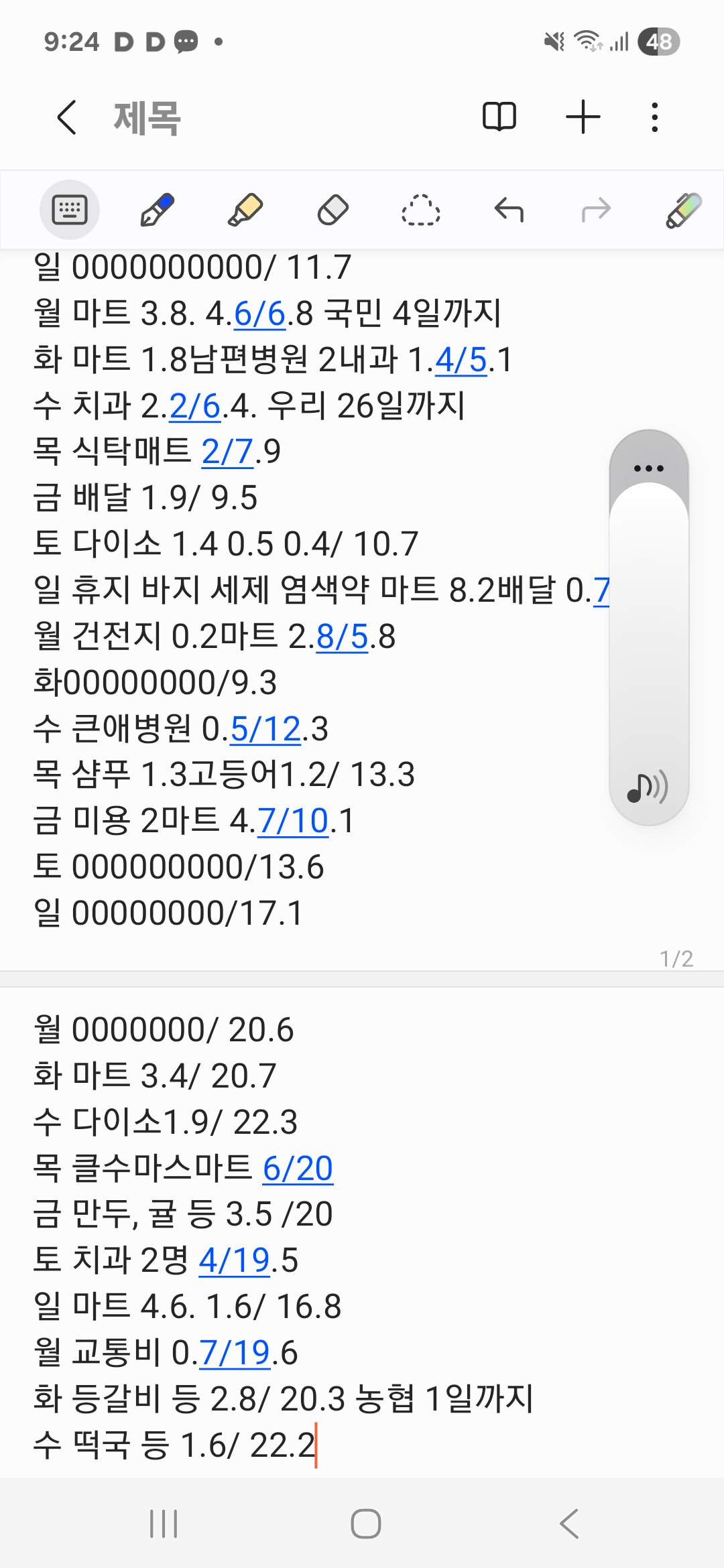
Task: Tap the 제목 title field
Action: coord(147,118)
